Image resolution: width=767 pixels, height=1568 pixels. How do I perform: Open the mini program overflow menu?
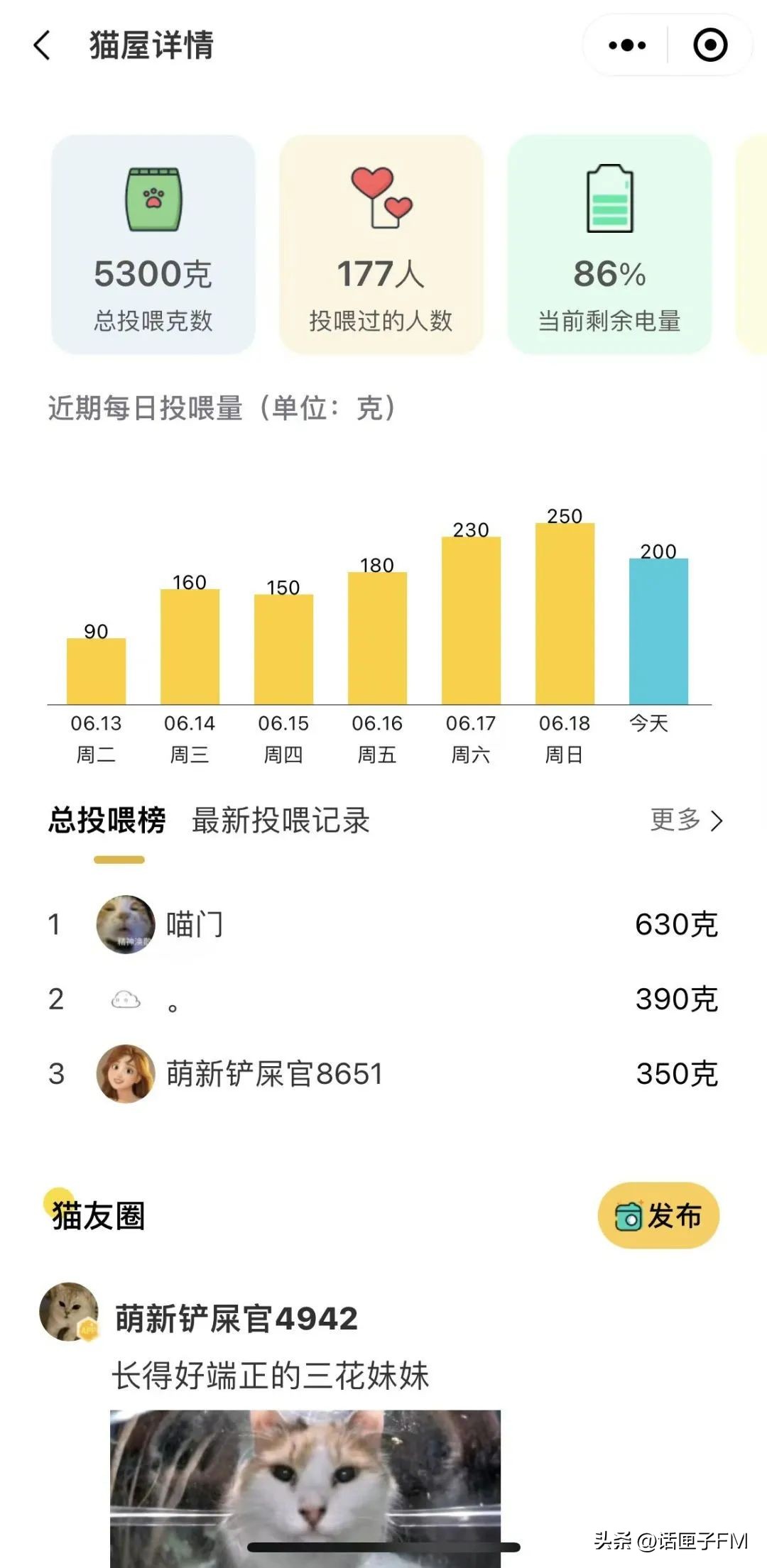tap(627, 45)
